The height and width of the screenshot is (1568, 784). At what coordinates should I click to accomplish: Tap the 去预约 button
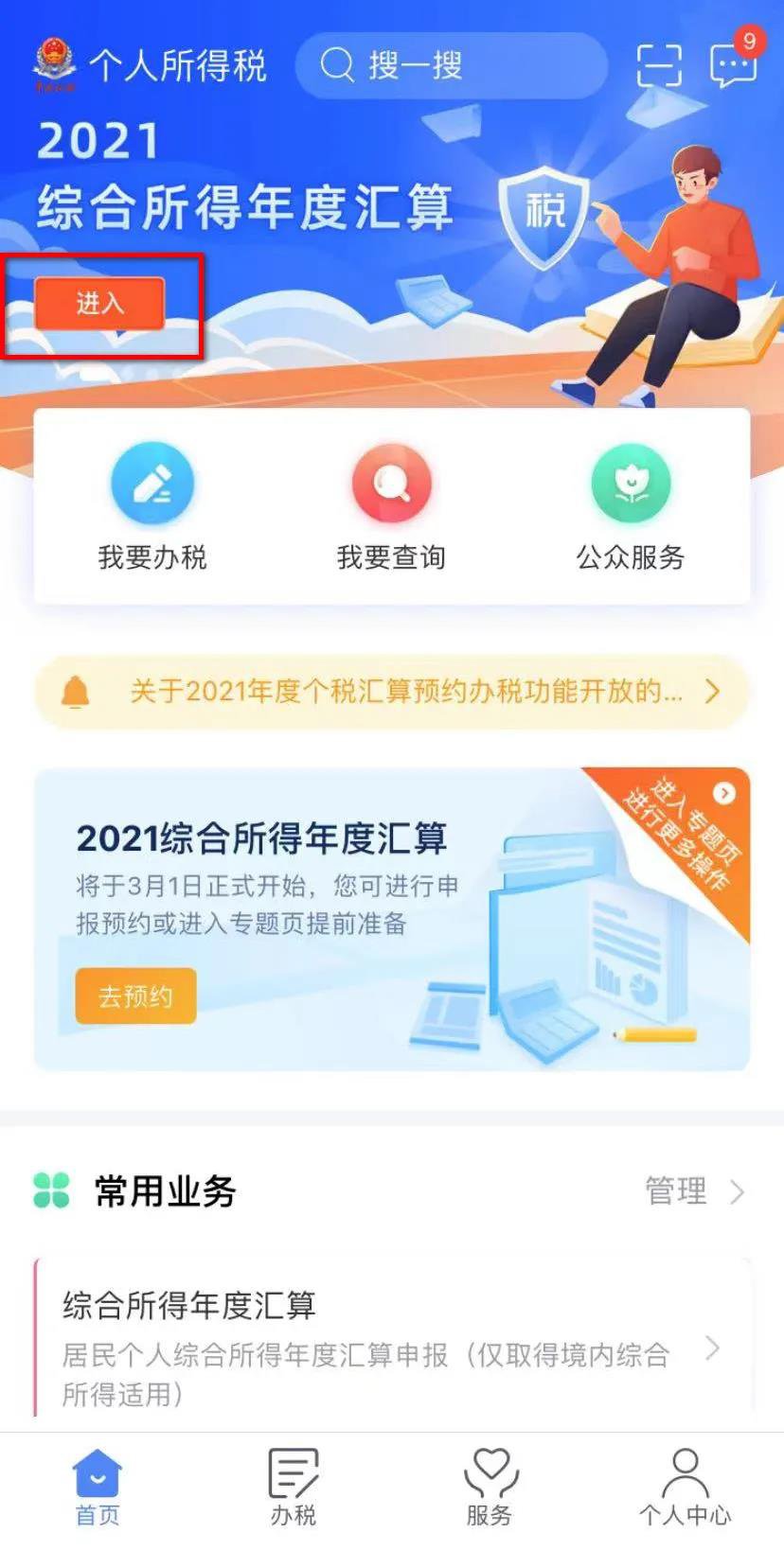(135, 995)
